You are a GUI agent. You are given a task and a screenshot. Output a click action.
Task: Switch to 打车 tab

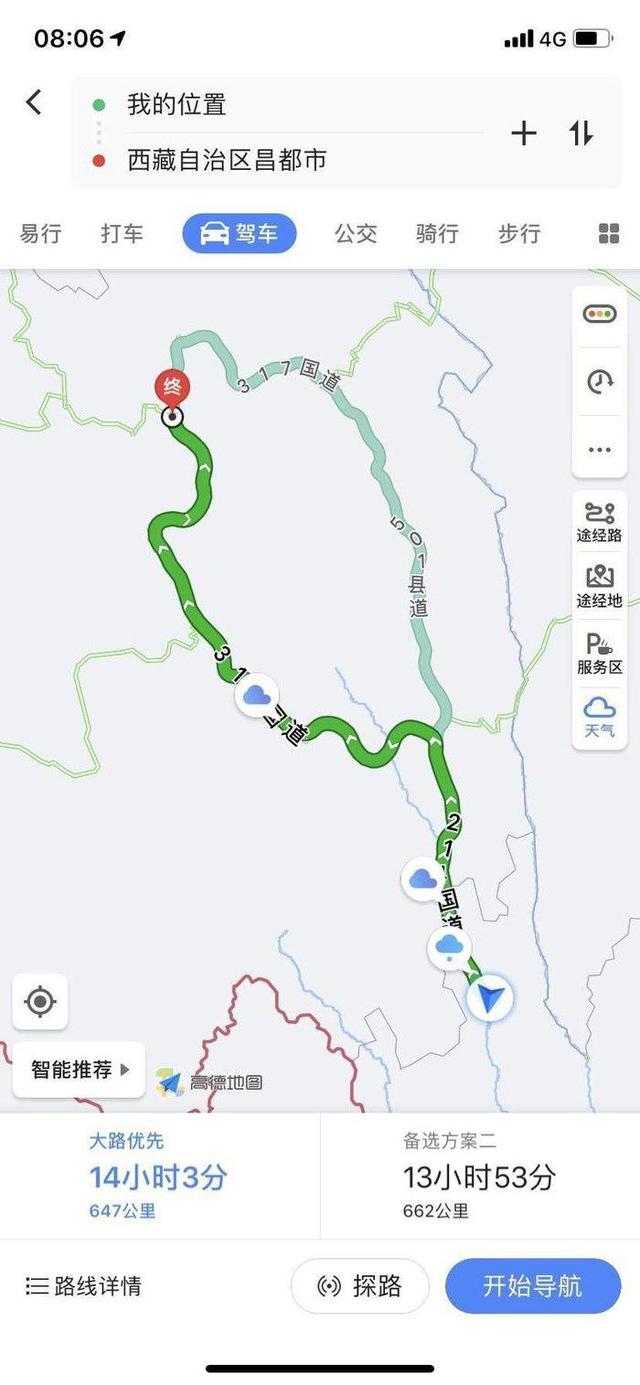point(122,234)
